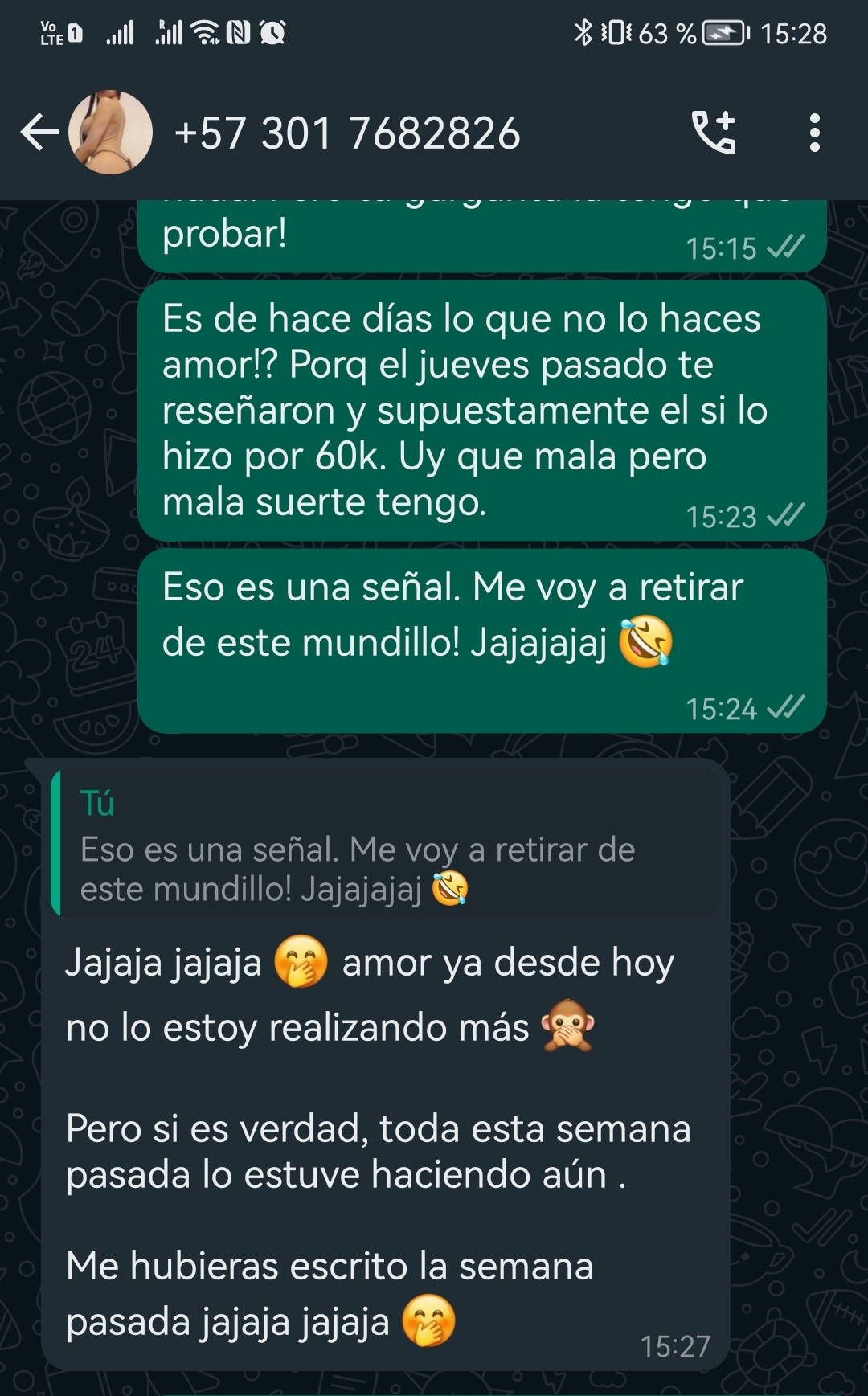Open the contact's profile picture

pos(110,133)
